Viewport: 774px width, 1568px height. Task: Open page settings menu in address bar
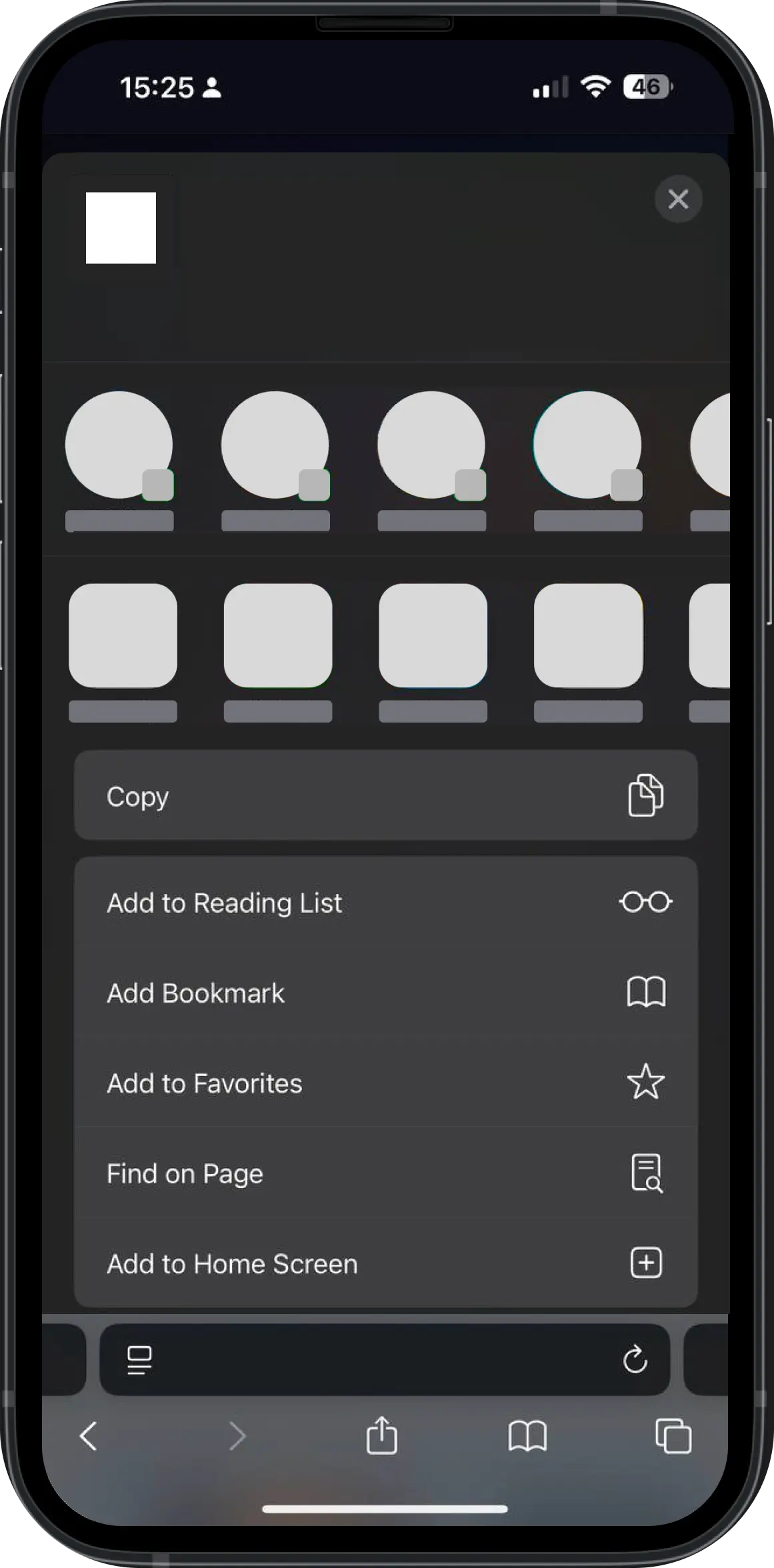coord(139,1360)
